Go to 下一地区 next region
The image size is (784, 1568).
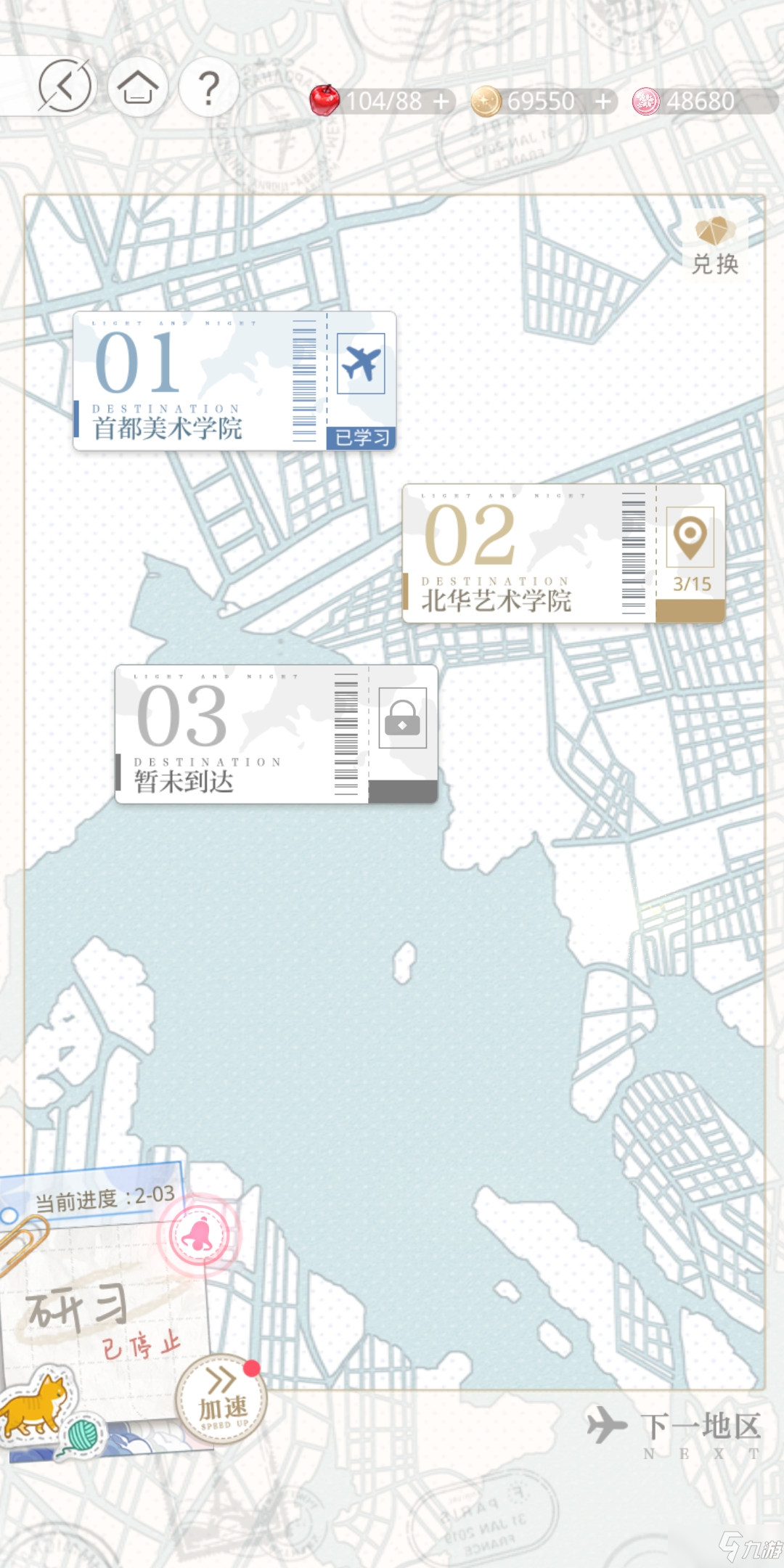[x=675, y=1426]
